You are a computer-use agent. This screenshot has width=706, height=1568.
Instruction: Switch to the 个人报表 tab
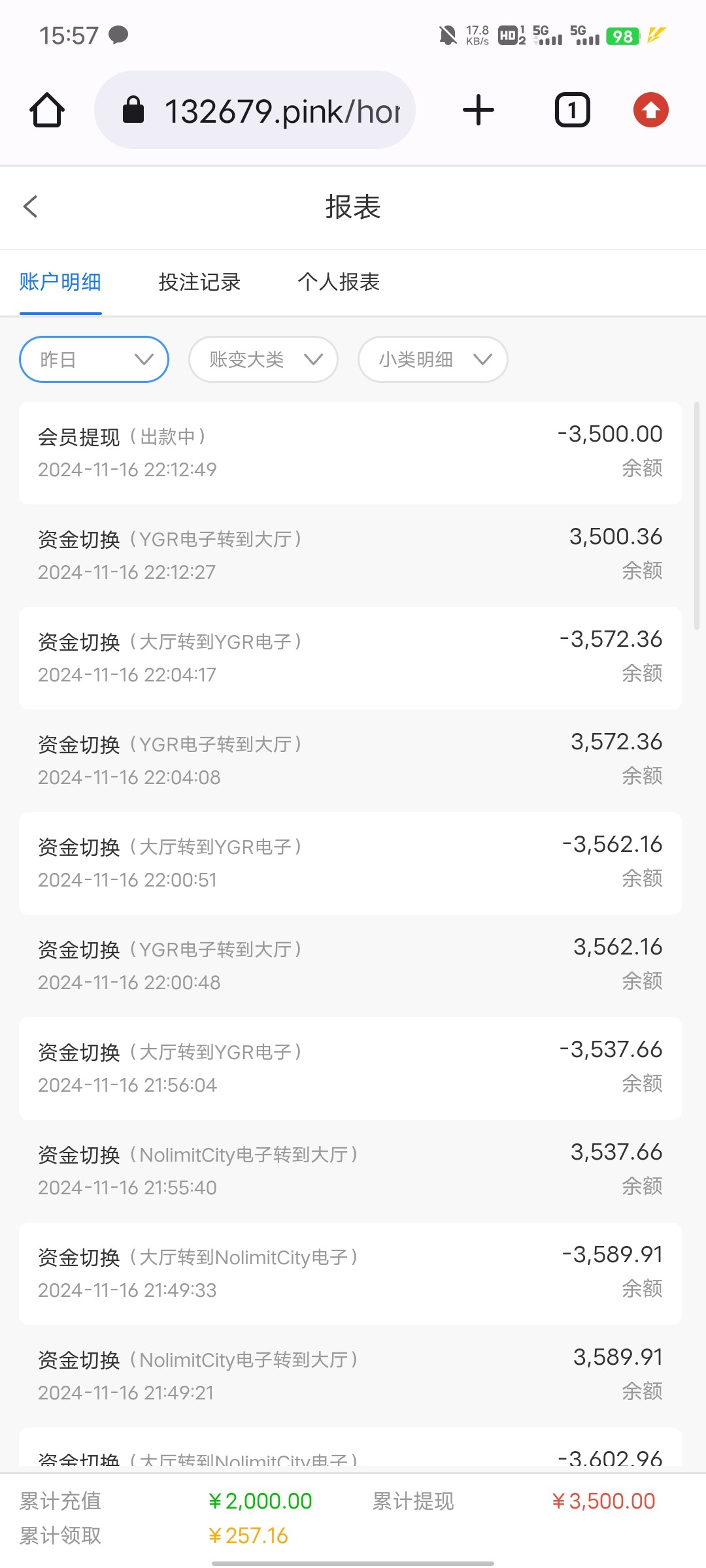339,282
